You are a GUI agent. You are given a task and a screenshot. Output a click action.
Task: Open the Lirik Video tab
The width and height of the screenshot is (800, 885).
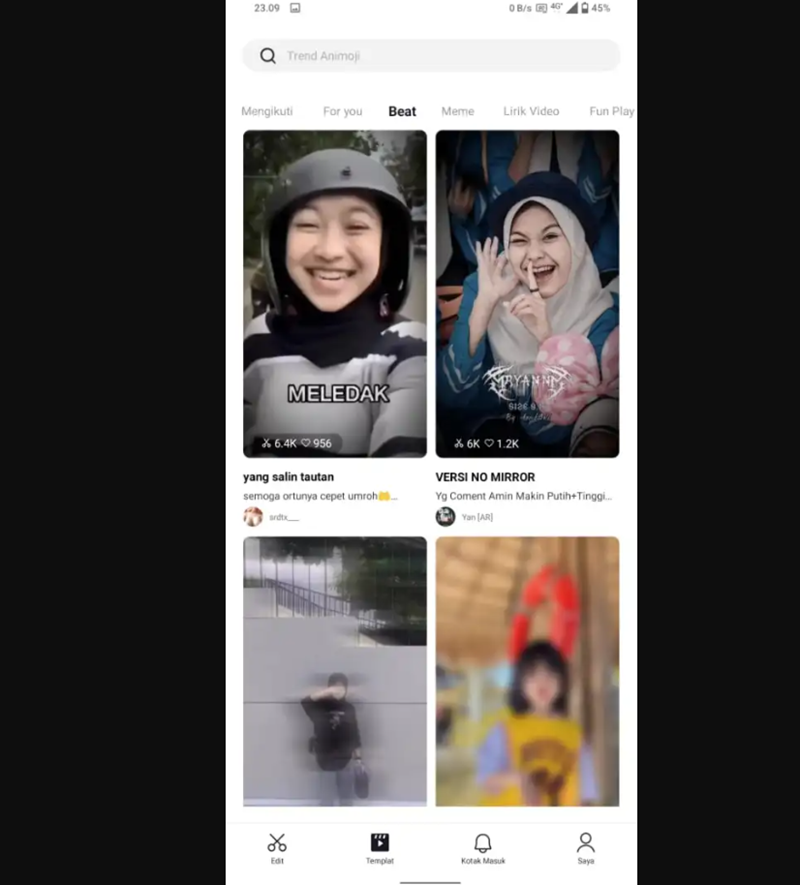[x=531, y=111]
